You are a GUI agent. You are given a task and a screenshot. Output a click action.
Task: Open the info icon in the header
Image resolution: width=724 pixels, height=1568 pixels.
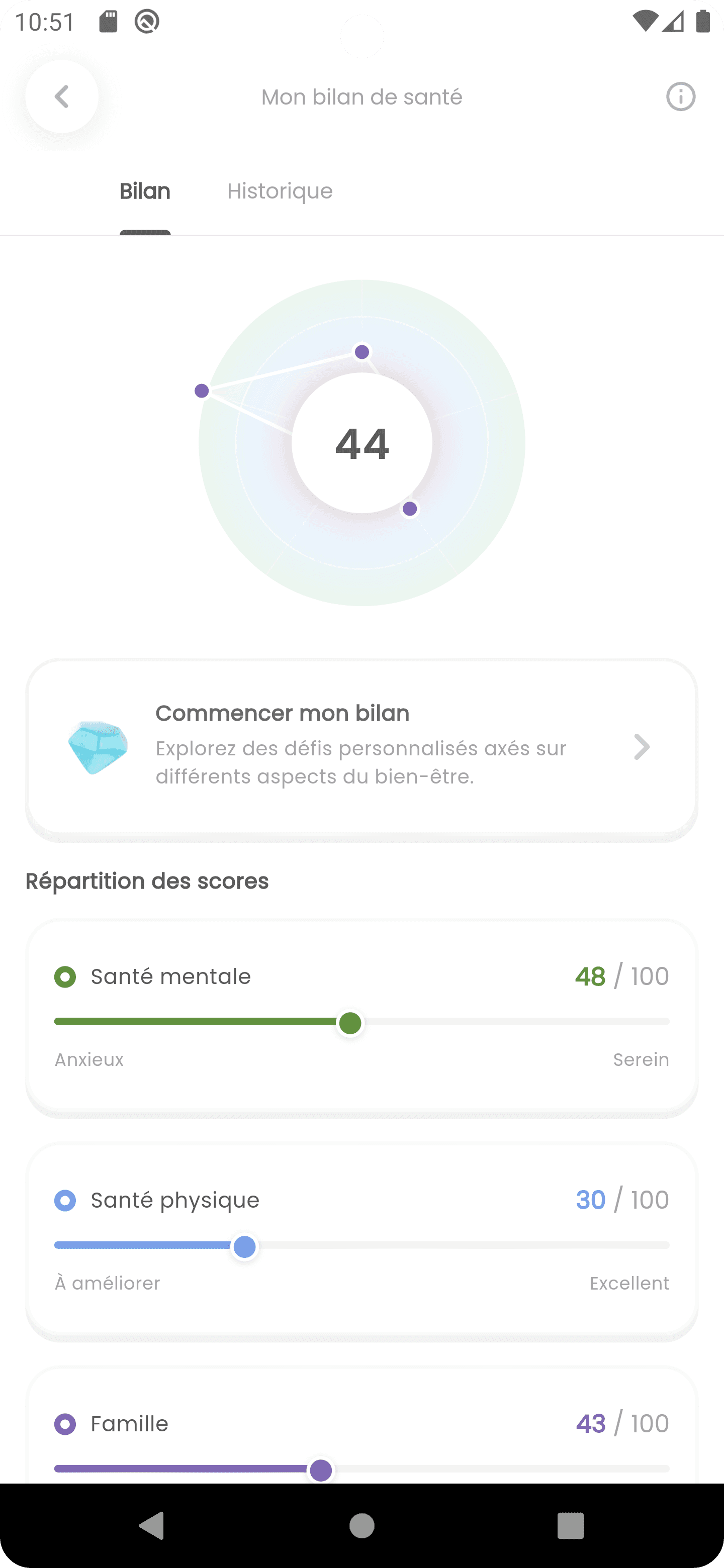point(680,97)
